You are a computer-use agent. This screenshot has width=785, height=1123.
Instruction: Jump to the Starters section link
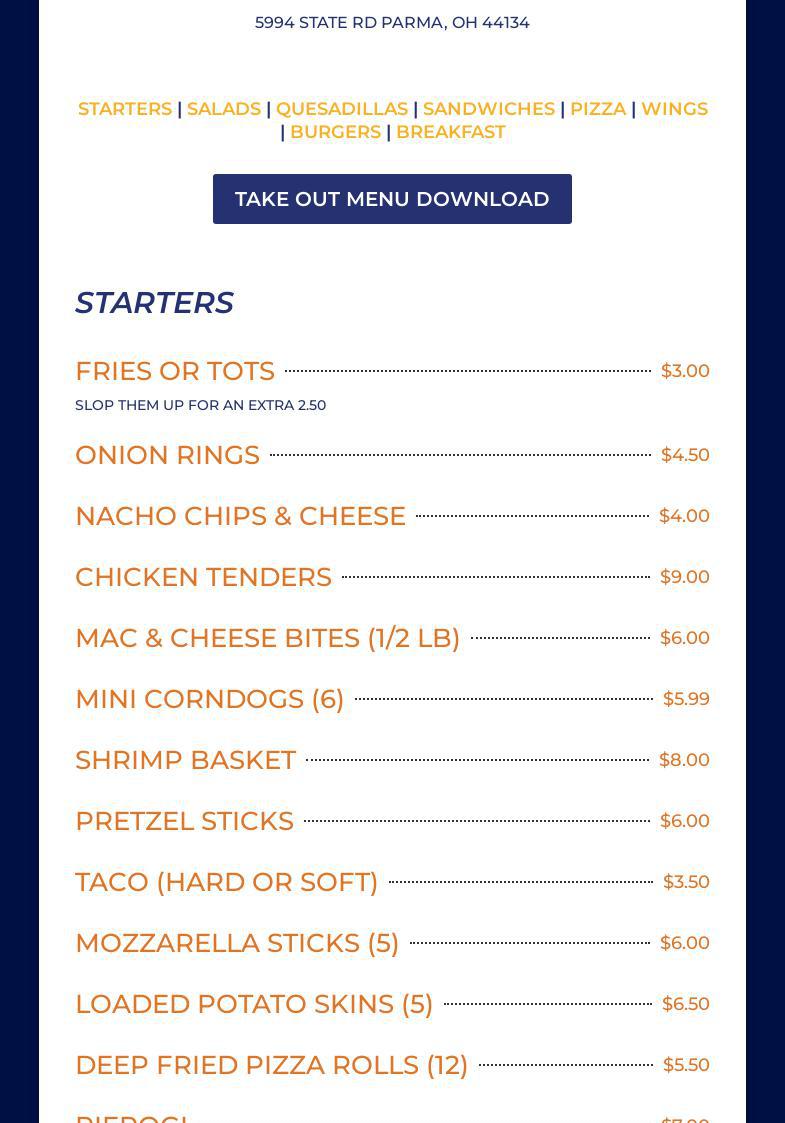[125, 109]
